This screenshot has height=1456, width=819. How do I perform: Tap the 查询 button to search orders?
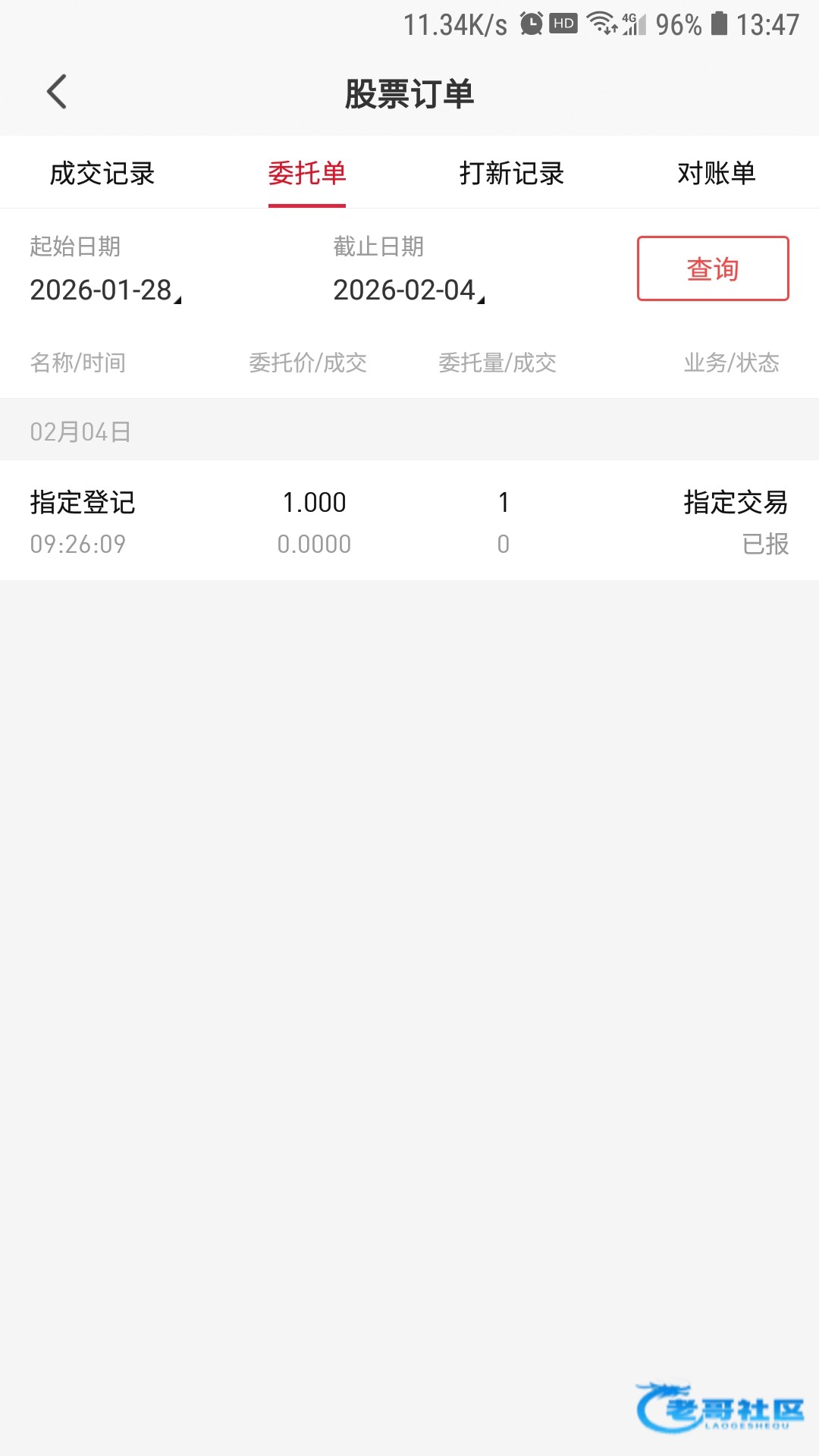713,268
